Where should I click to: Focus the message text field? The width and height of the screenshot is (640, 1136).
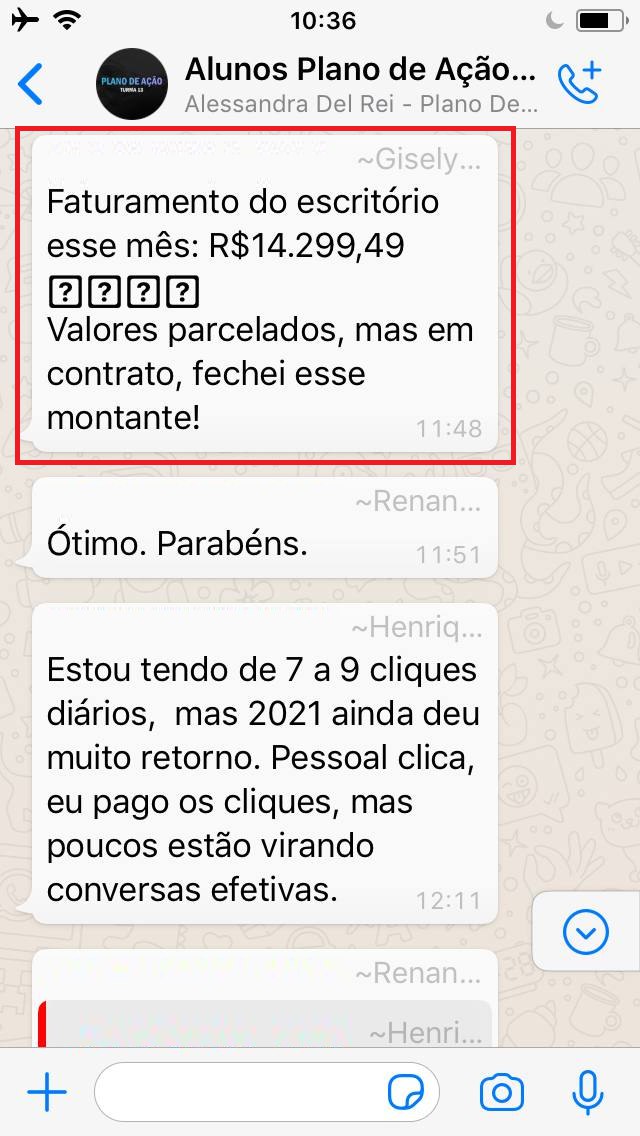point(240,1093)
